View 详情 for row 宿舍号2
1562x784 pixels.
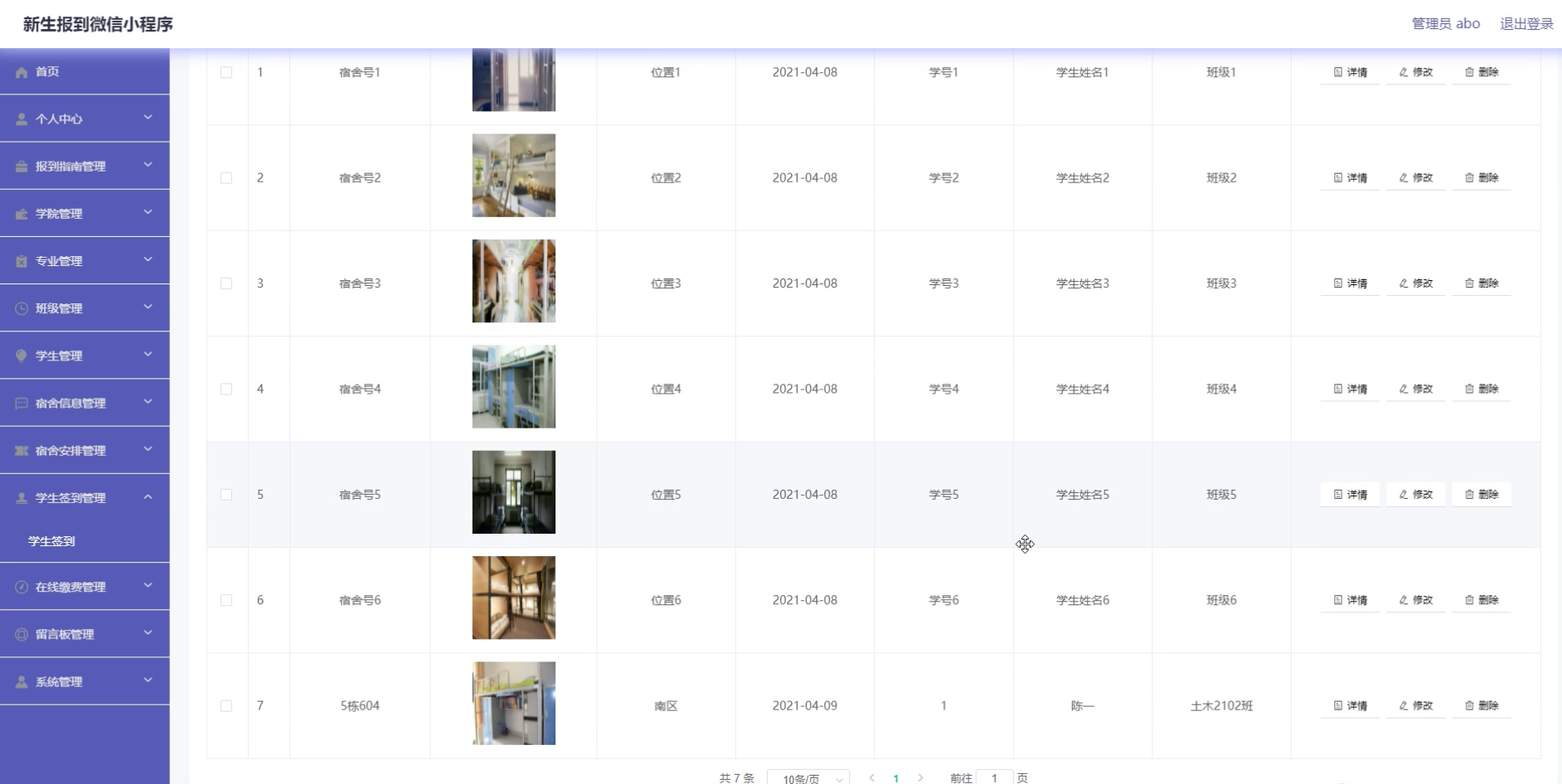pos(1350,177)
